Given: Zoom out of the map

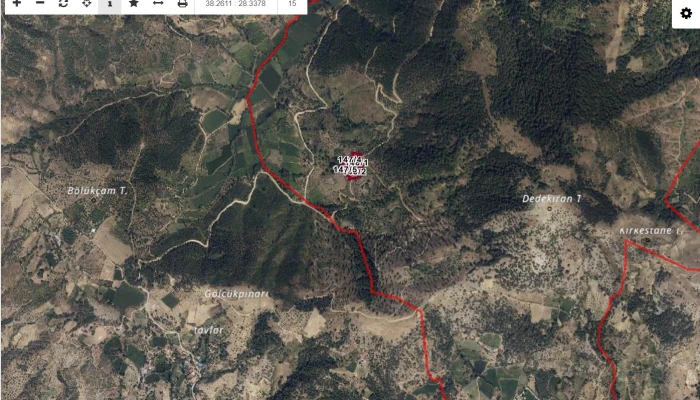Looking at the screenshot, I should coord(40,4).
